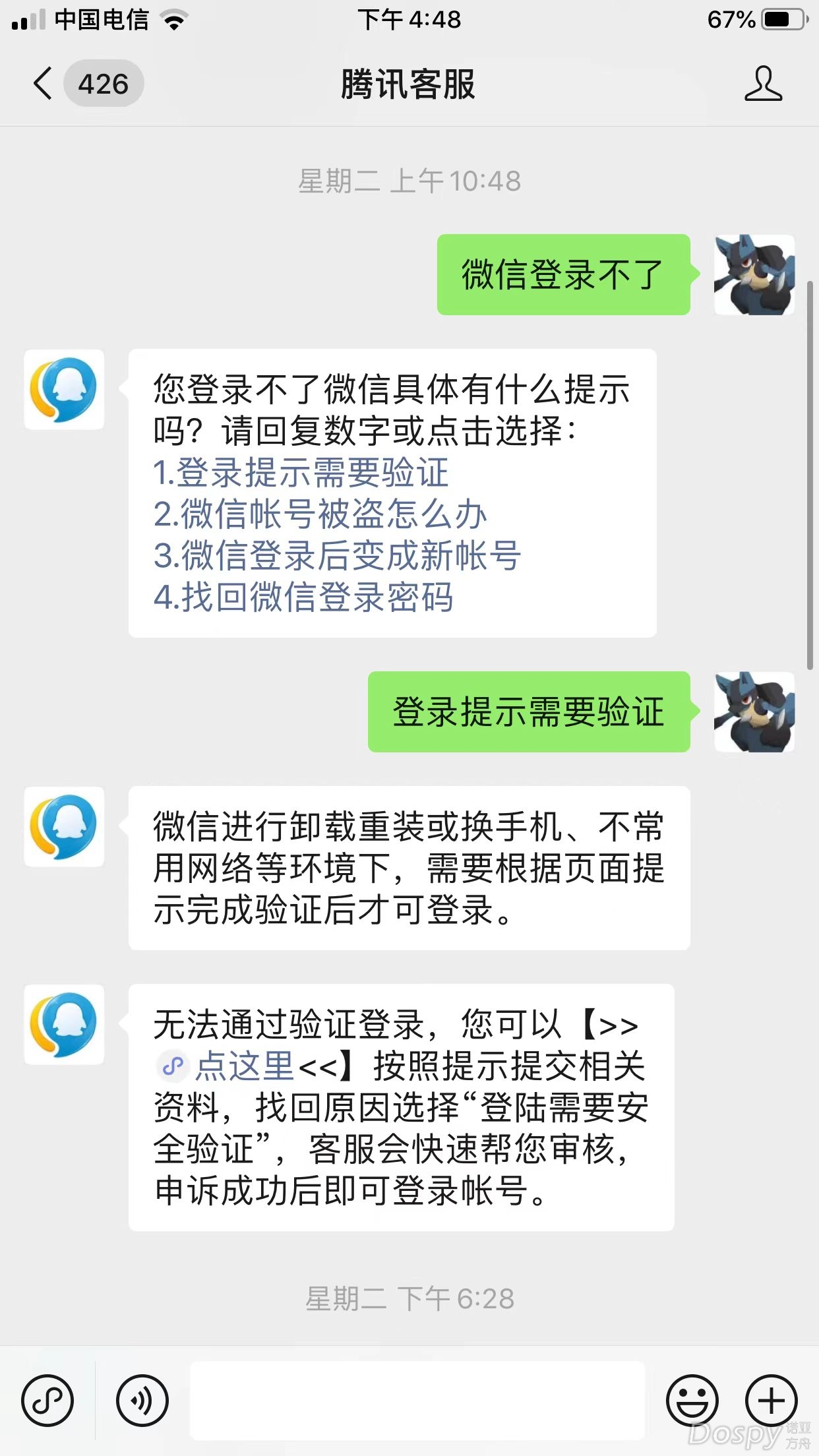Select option 1 登录提示需要验证
Viewport: 819px width, 1456px height.
[301, 473]
